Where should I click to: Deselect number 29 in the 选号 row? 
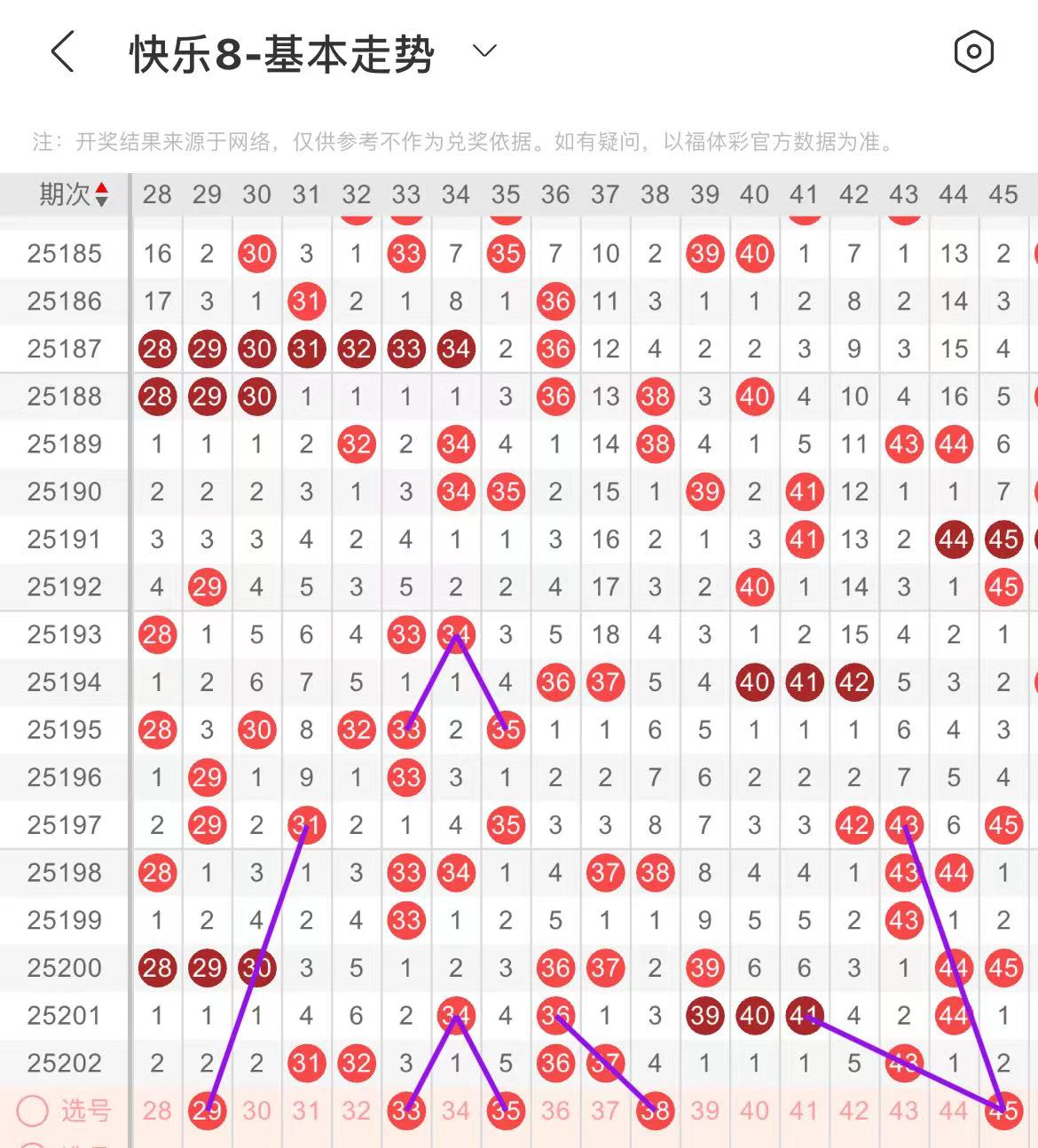[207, 1111]
